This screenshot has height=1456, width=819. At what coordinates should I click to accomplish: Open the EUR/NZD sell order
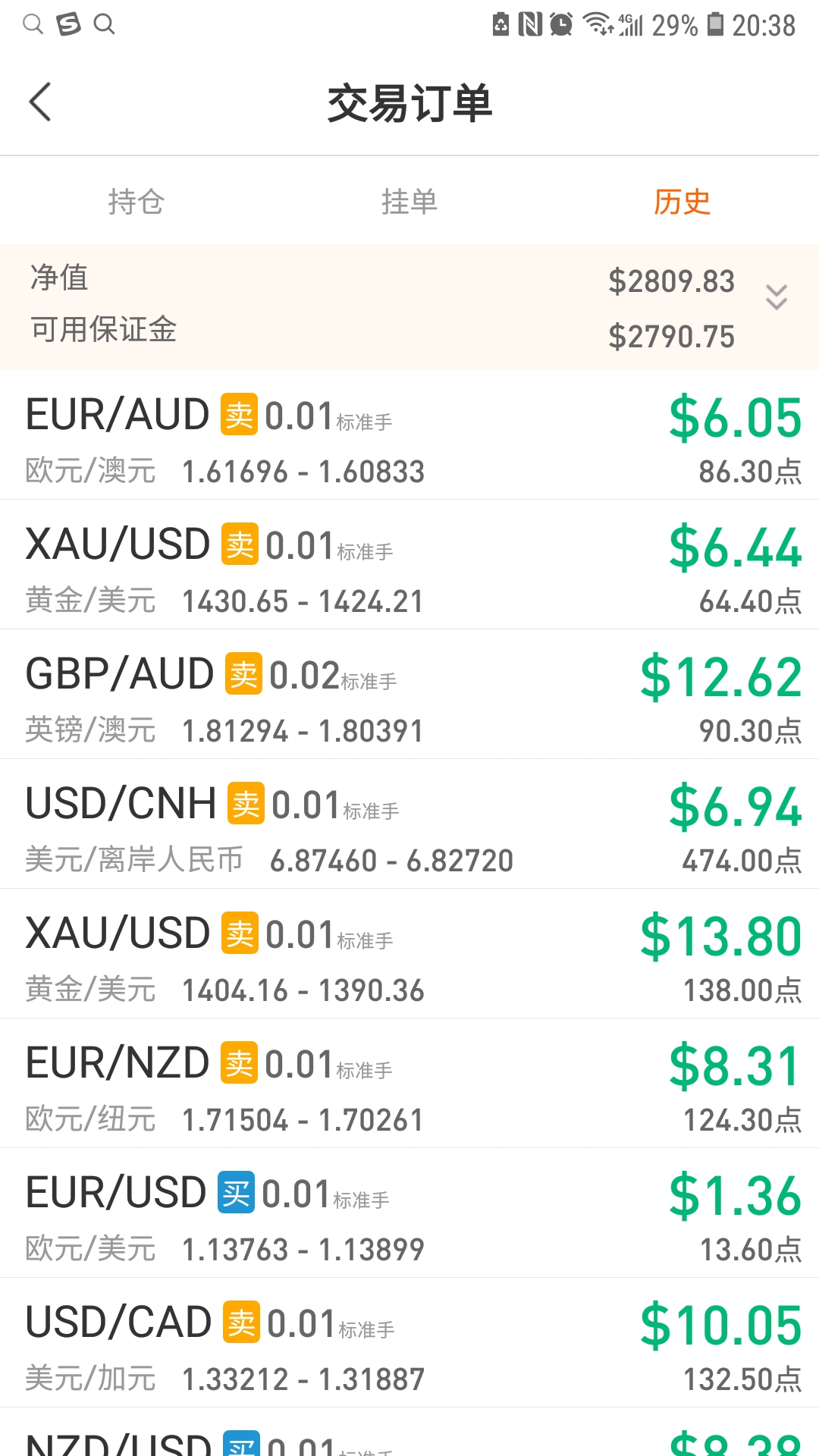409,1084
